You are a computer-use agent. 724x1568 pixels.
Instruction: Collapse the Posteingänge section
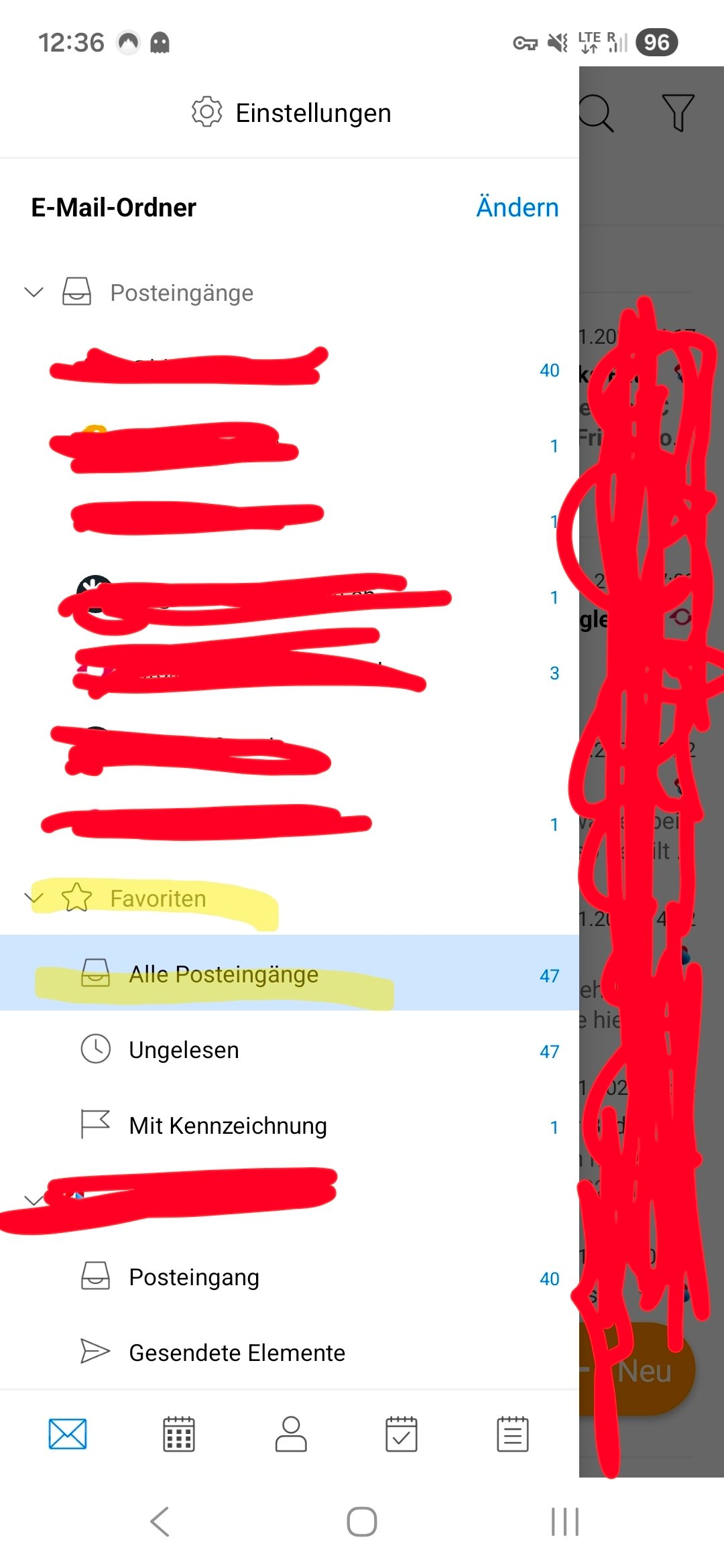[34, 292]
